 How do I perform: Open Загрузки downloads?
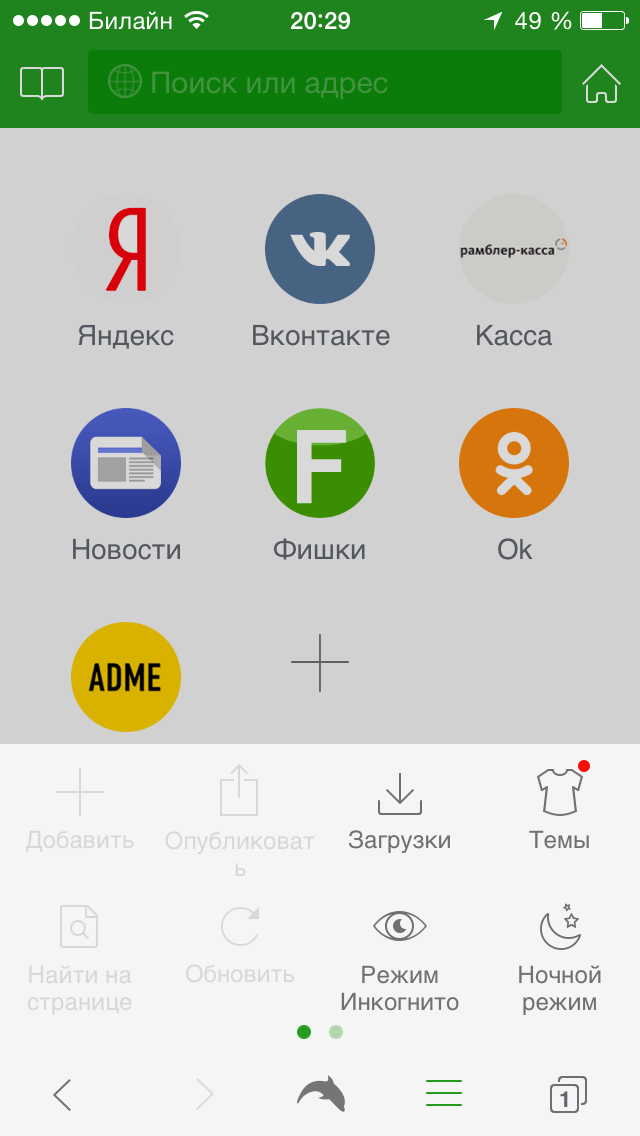pos(399,811)
